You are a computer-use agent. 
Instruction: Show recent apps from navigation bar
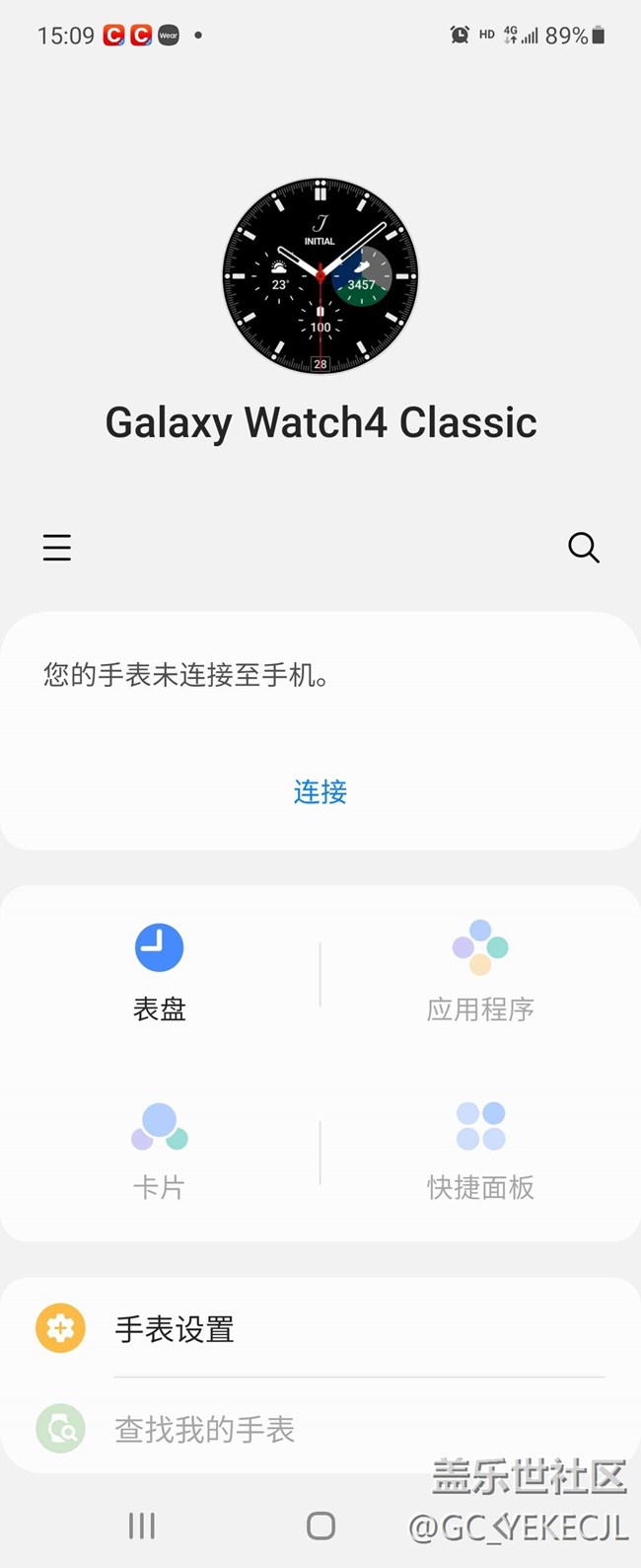point(142,1526)
